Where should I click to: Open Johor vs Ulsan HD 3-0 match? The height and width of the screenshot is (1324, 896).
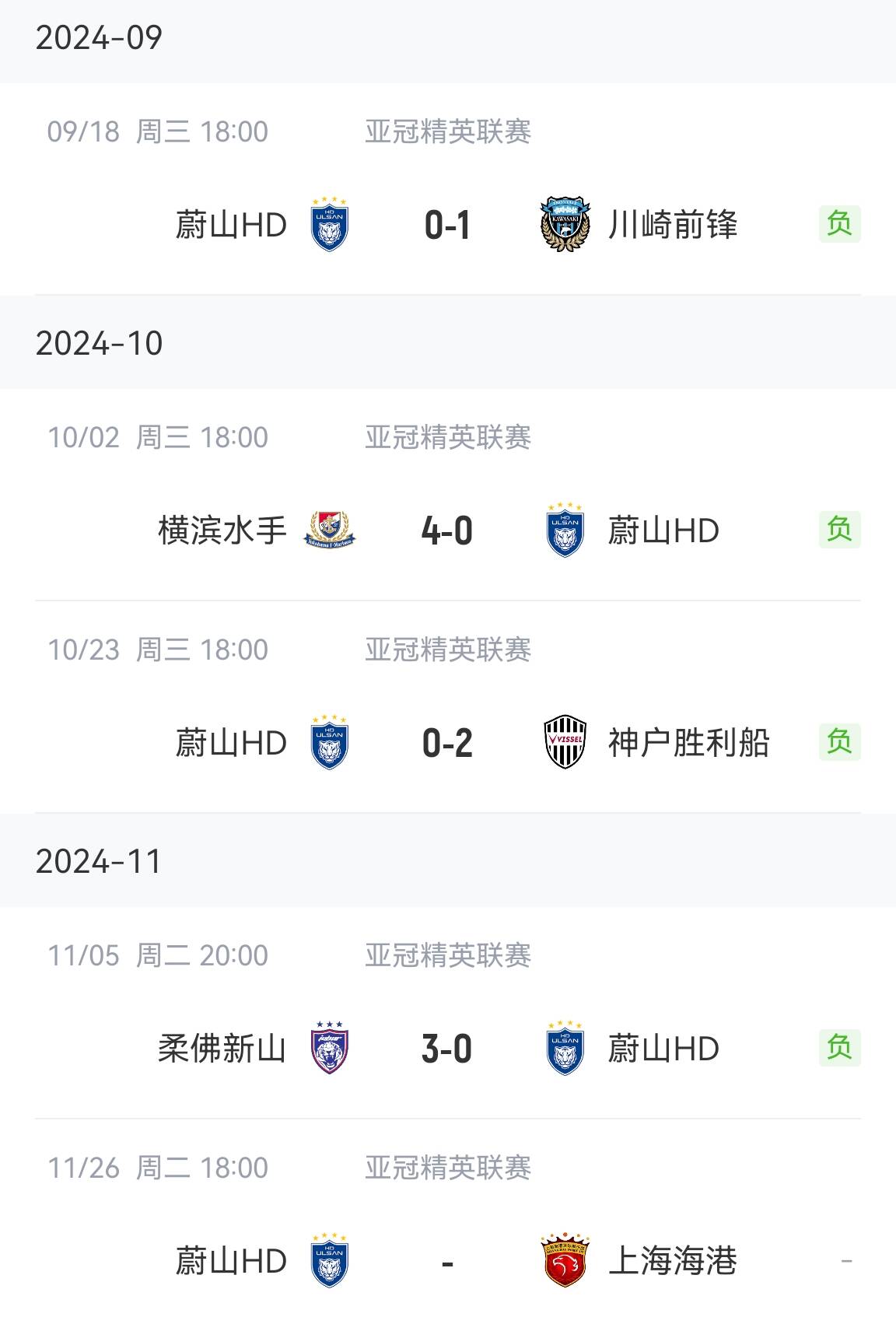coord(447,1049)
